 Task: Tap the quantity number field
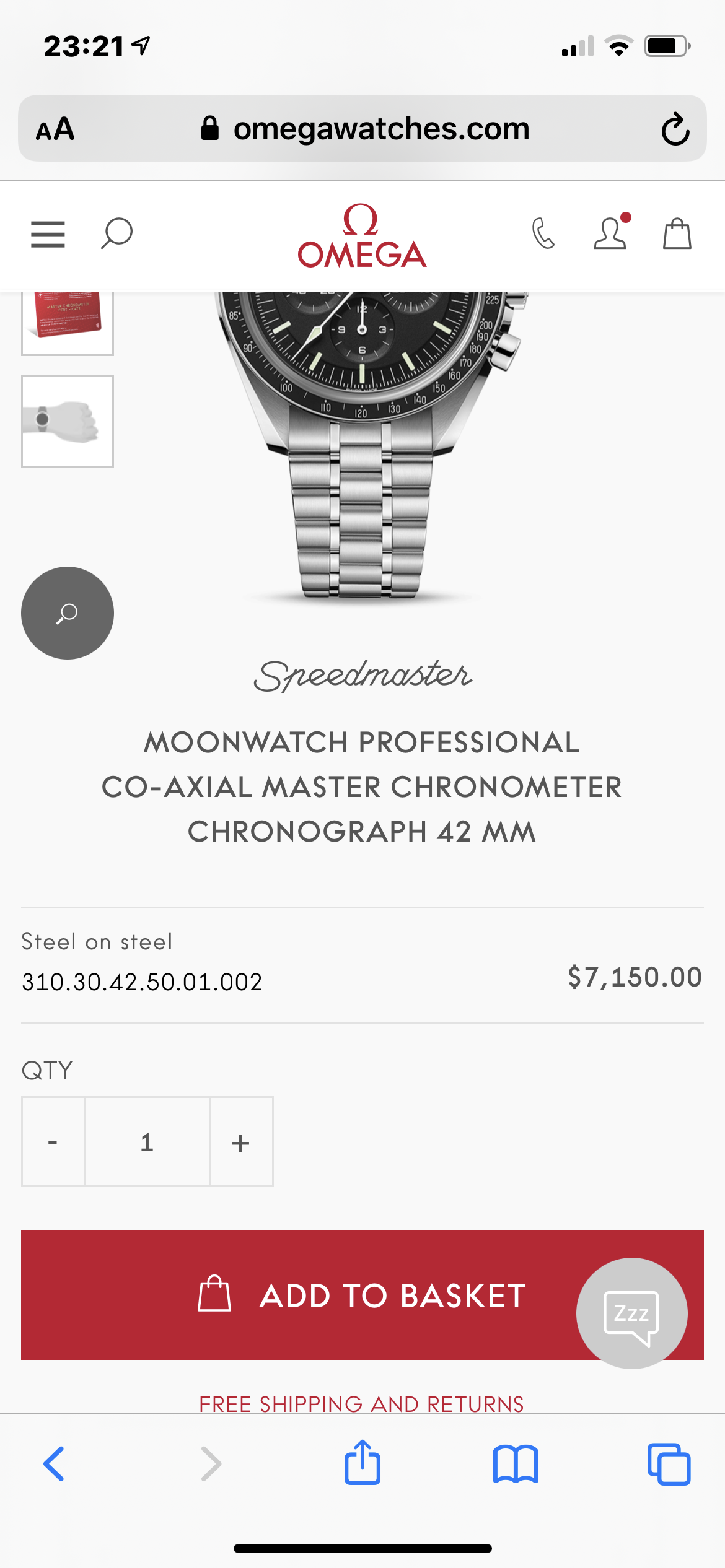pos(147,1142)
